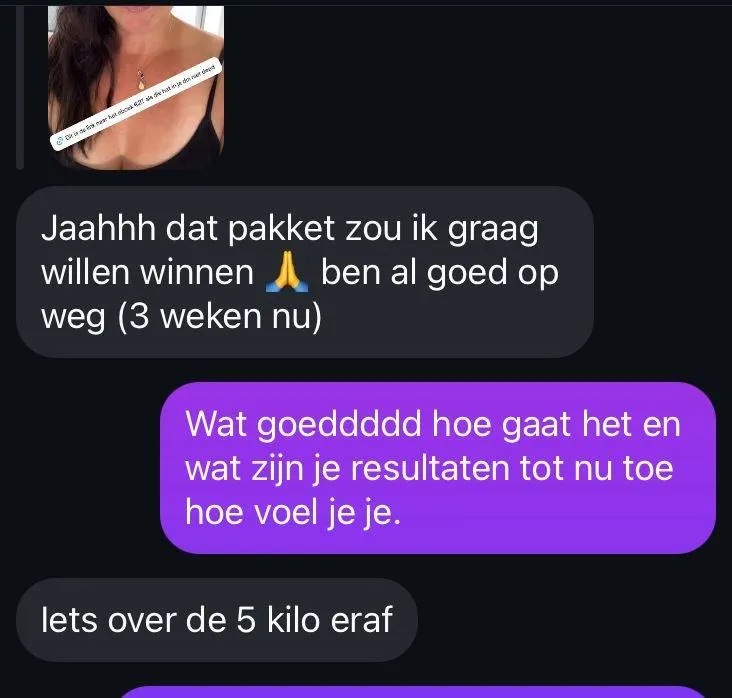Open the replied story photo thumbnail

(135, 84)
